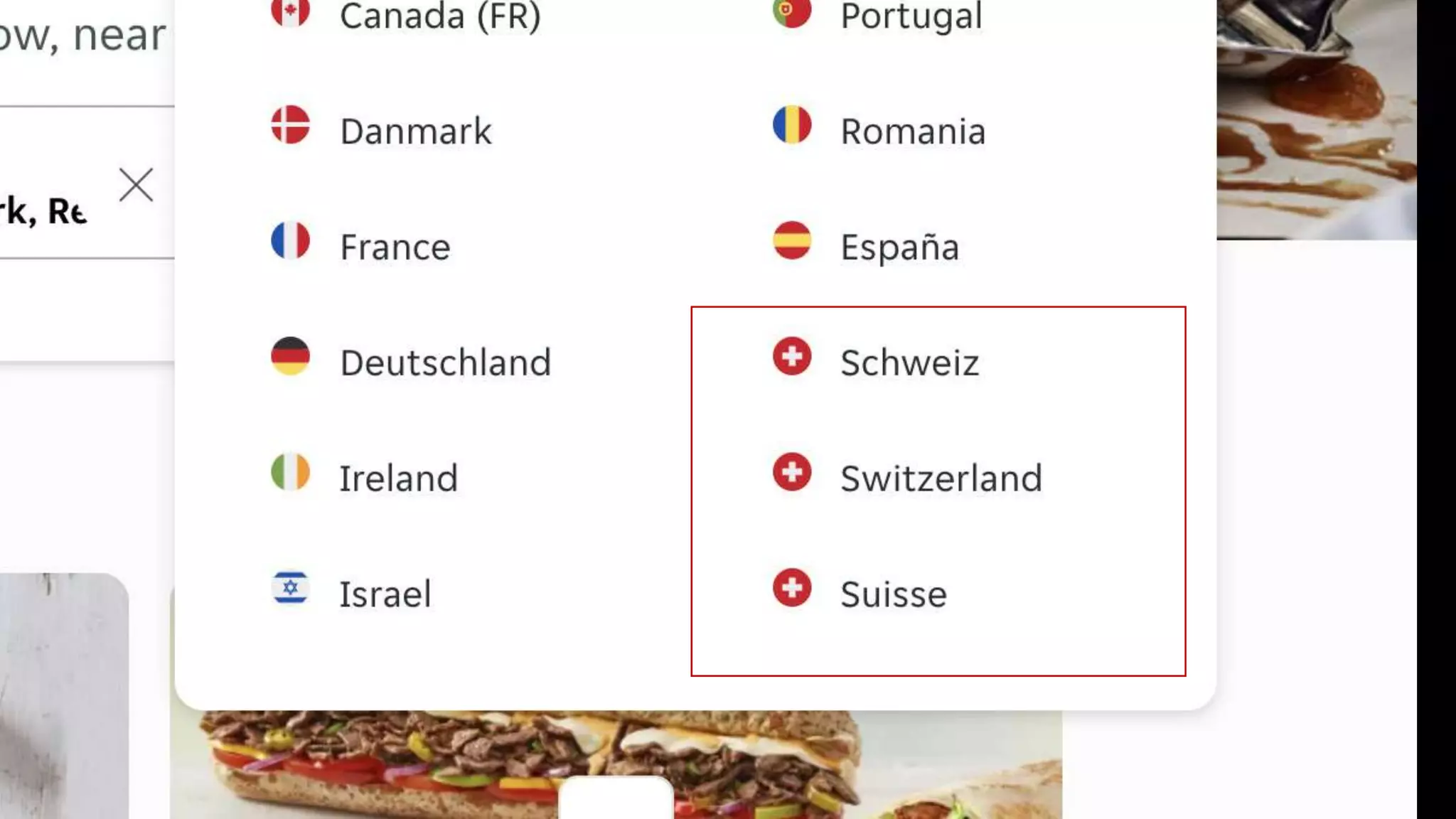Select Suisse (French Switzerland)
The width and height of the screenshot is (1456, 819).
(x=893, y=594)
